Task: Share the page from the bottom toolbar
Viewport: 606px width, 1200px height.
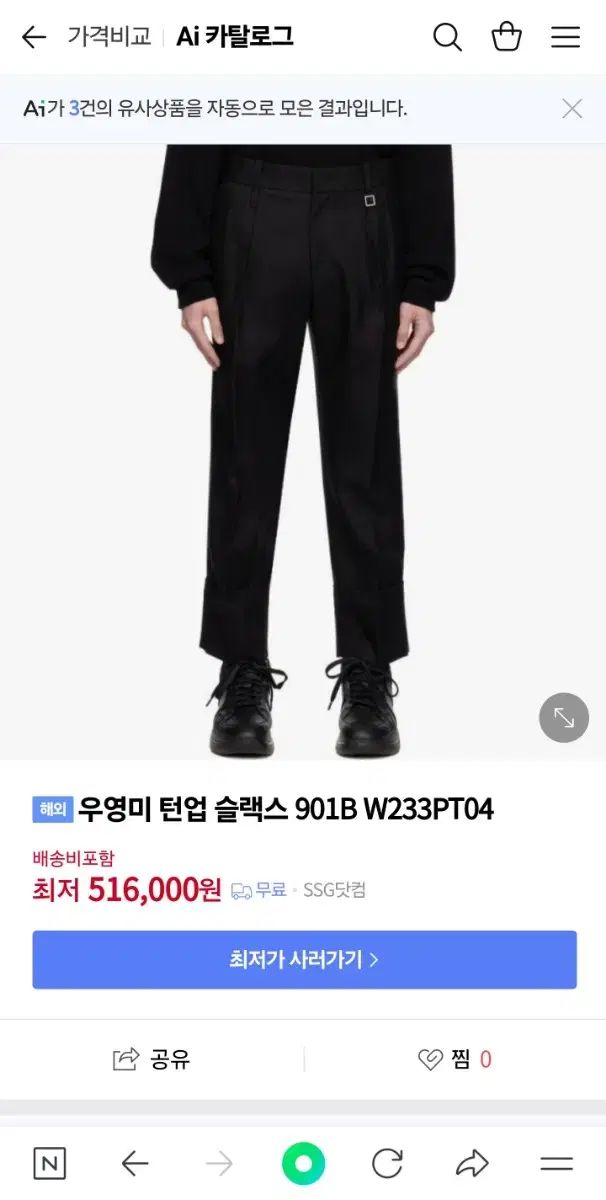Action: click(471, 1163)
